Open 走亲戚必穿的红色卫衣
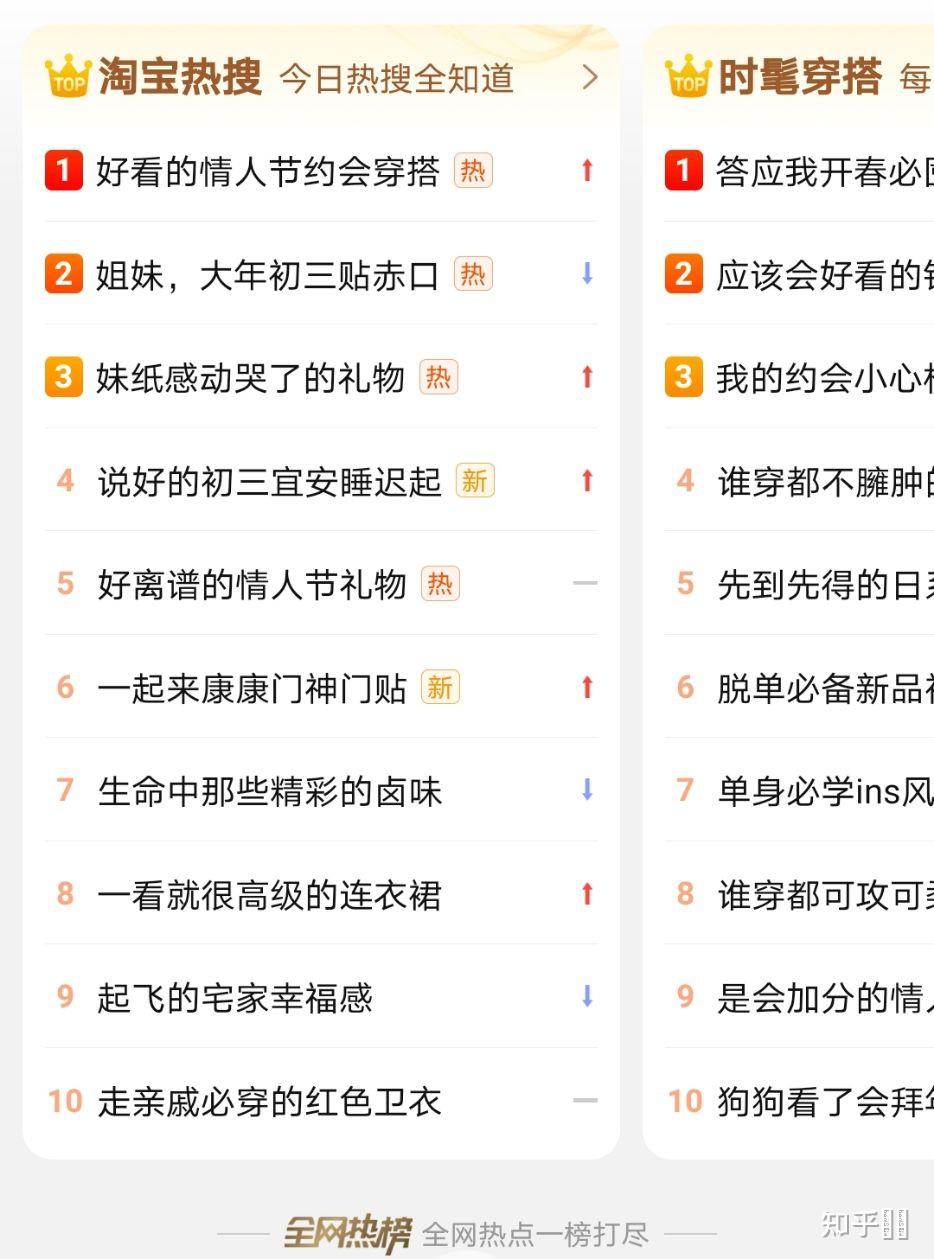 coord(269,1102)
